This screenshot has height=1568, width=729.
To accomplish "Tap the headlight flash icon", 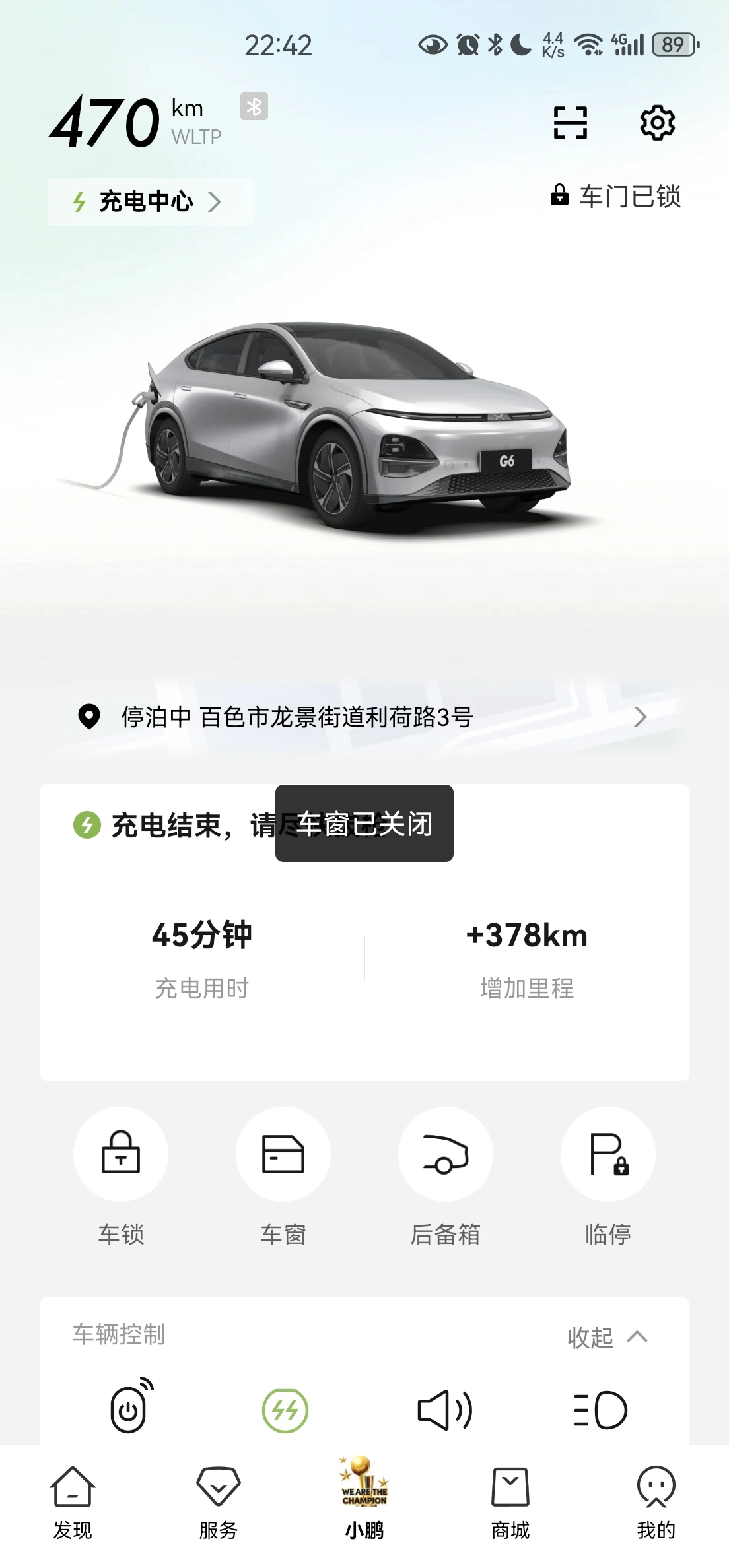I will pyautogui.click(x=600, y=1410).
